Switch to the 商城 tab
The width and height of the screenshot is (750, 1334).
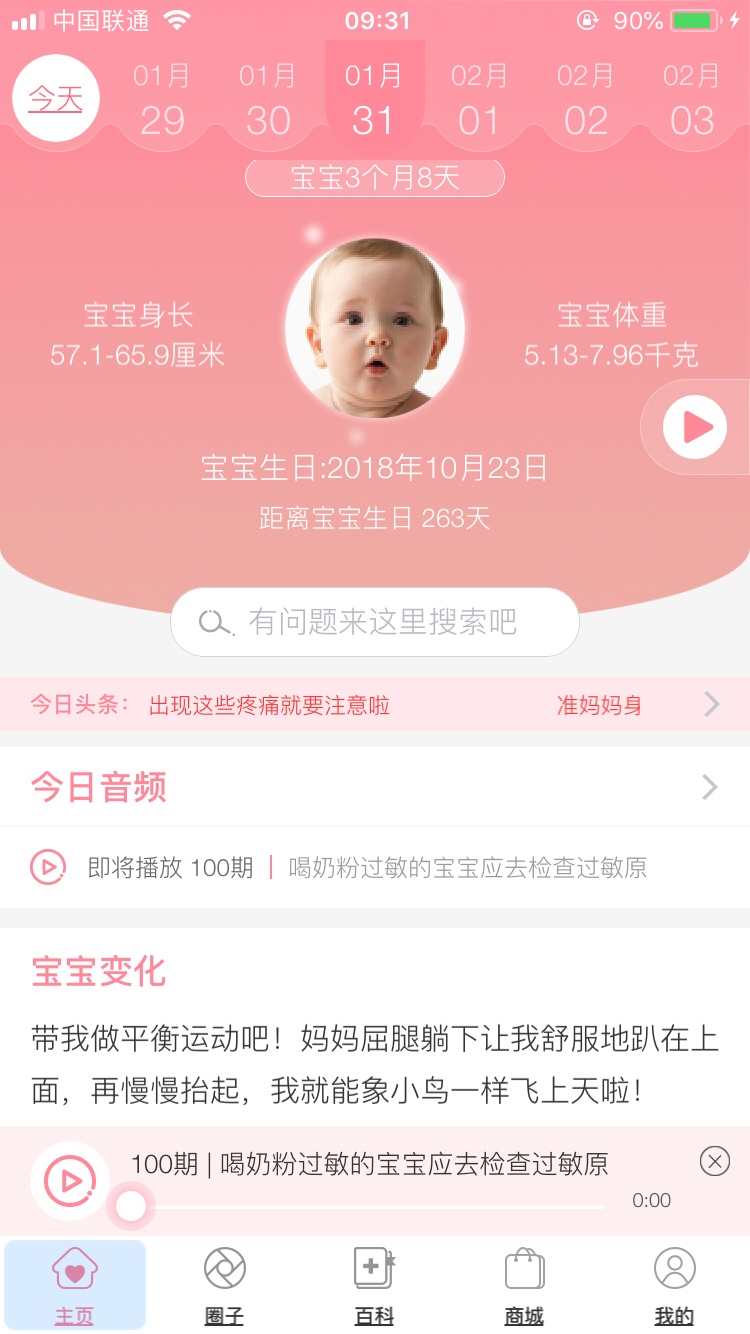point(525,1285)
